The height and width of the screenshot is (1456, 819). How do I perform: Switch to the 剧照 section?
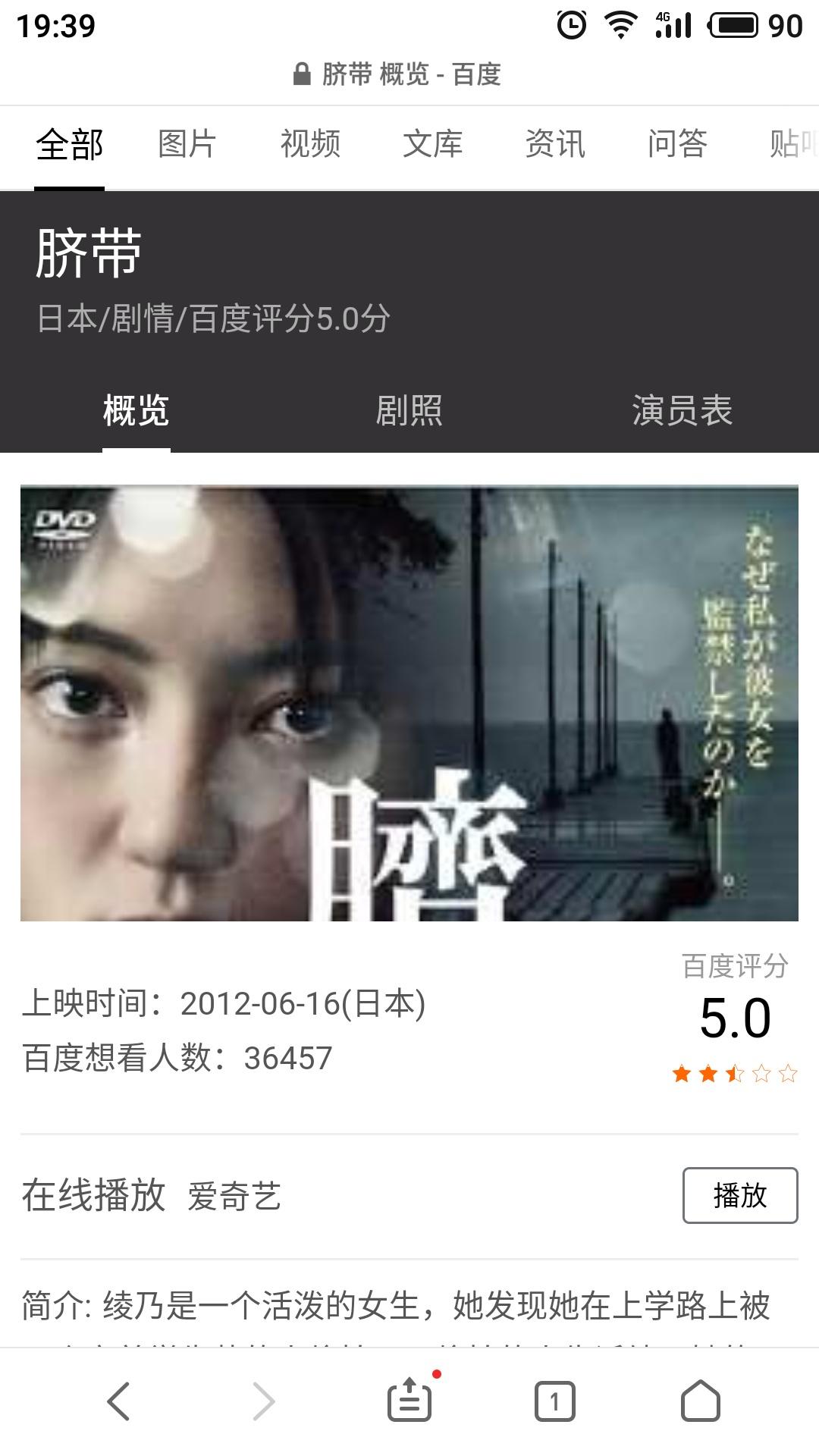click(409, 411)
